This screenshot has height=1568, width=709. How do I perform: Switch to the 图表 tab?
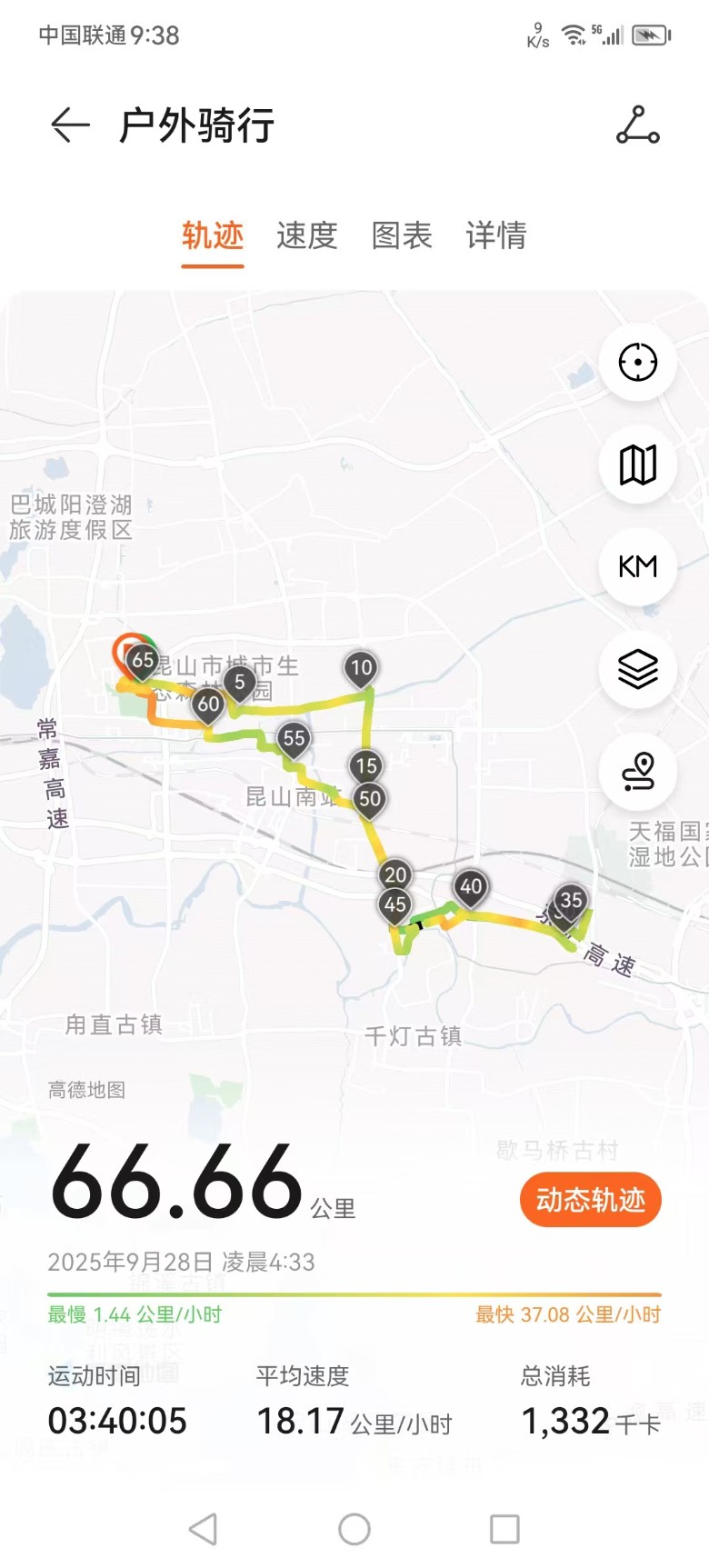tap(402, 235)
